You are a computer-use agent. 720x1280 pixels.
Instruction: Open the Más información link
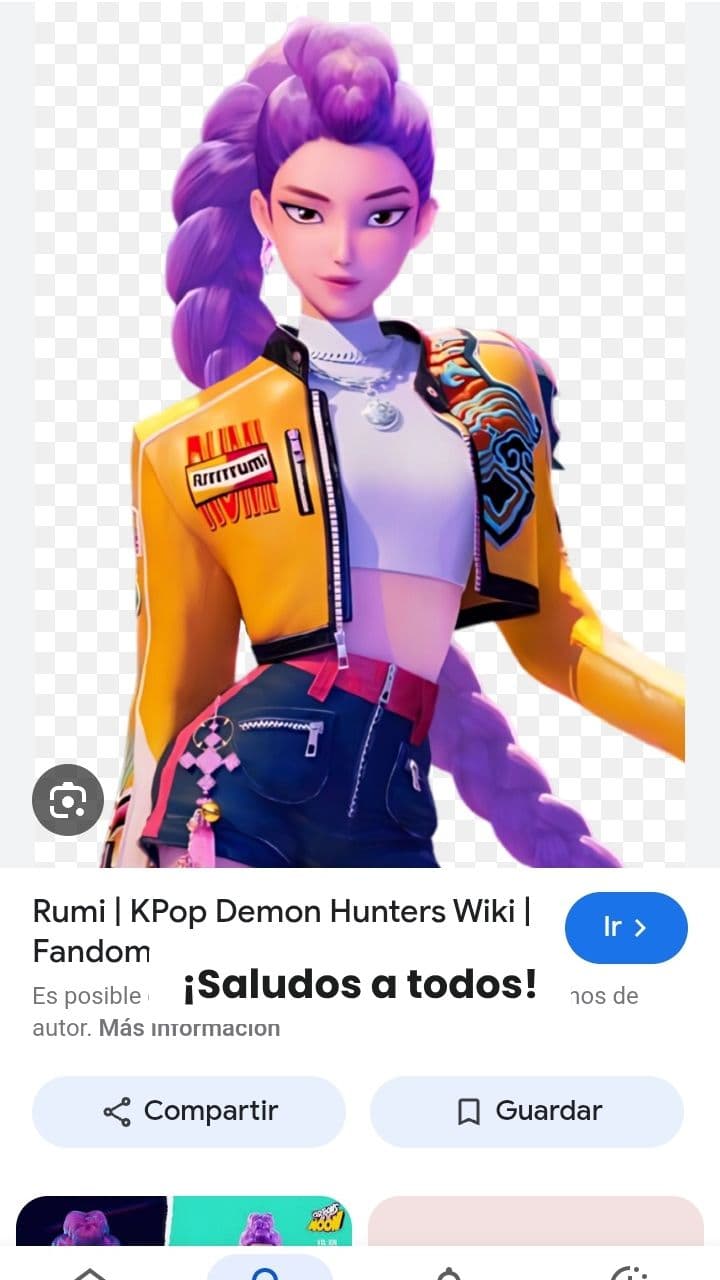click(189, 1028)
